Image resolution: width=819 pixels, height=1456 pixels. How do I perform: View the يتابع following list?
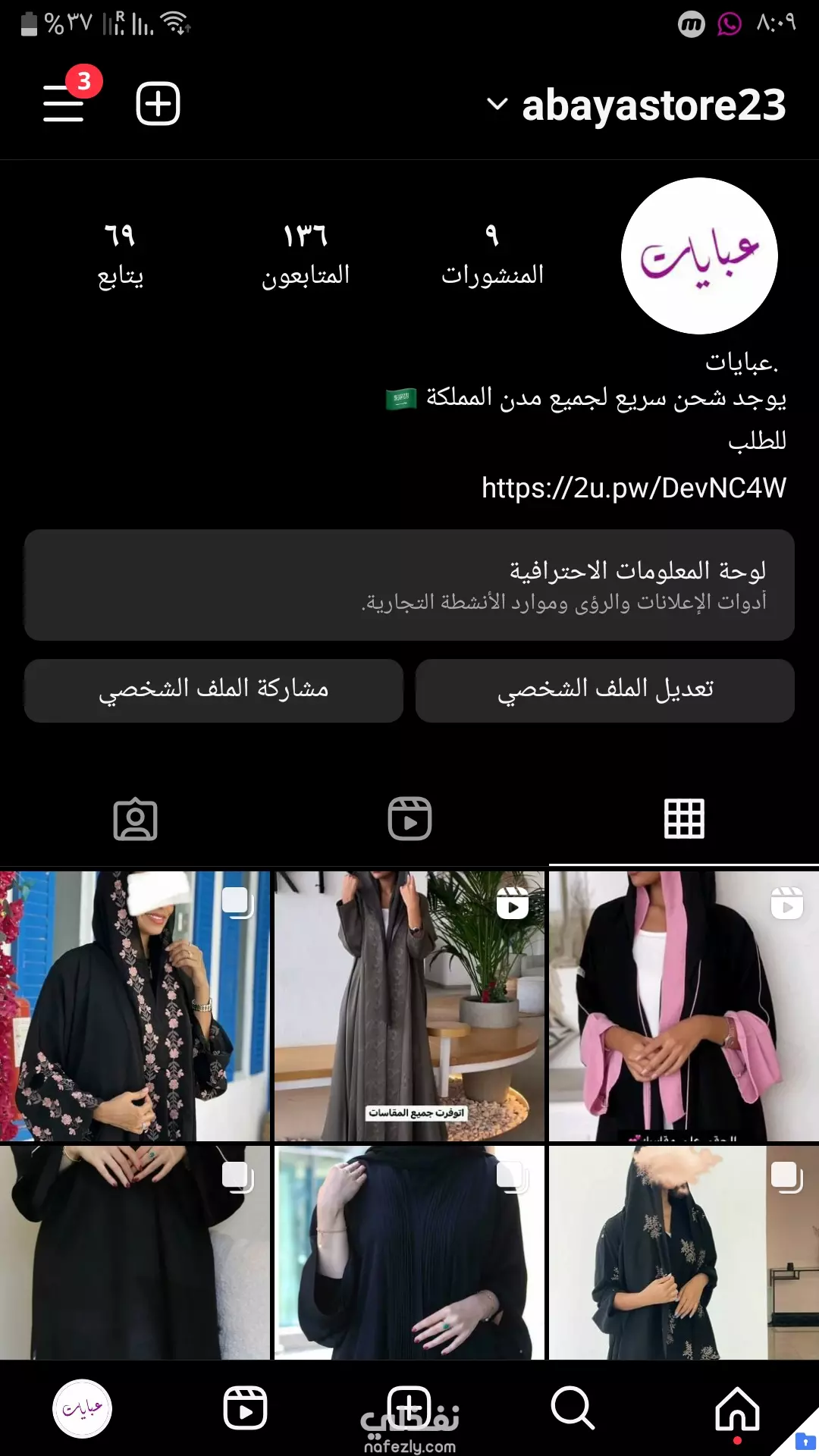tap(121, 256)
